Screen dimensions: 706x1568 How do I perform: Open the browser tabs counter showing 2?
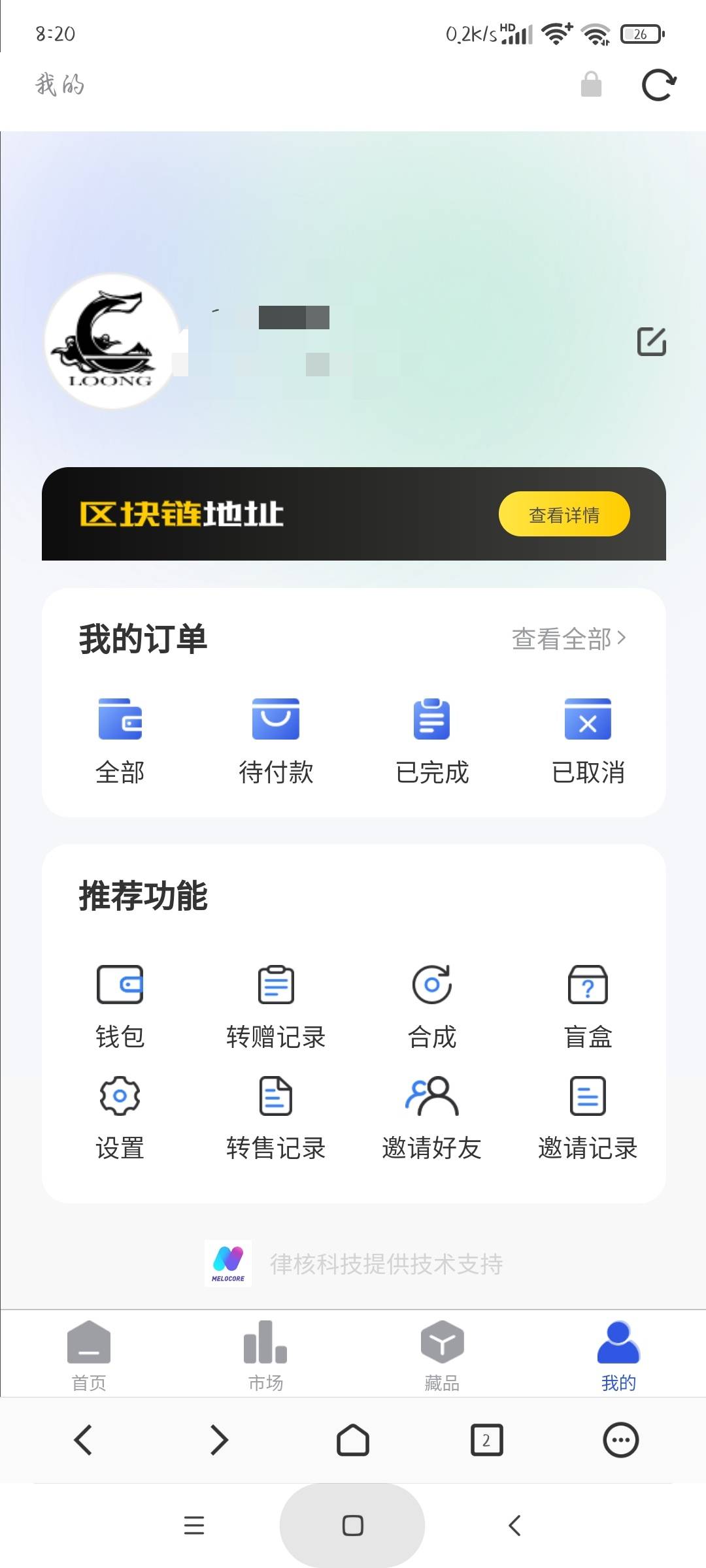pyautogui.click(x=487, y=1440)
